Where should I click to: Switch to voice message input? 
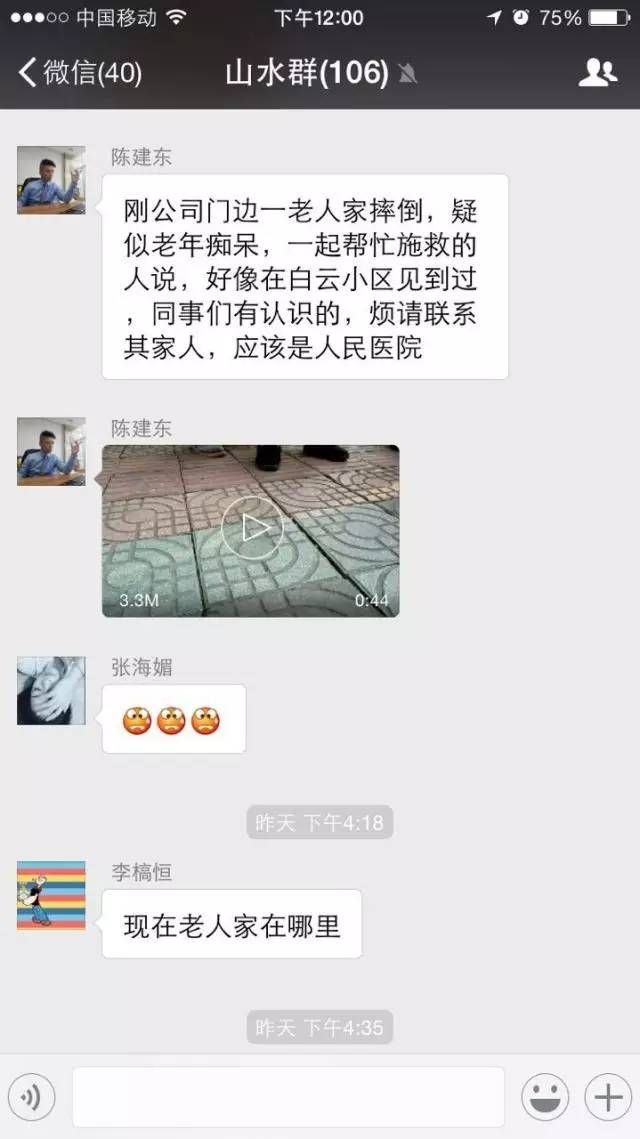click(x=31, y=1098)
